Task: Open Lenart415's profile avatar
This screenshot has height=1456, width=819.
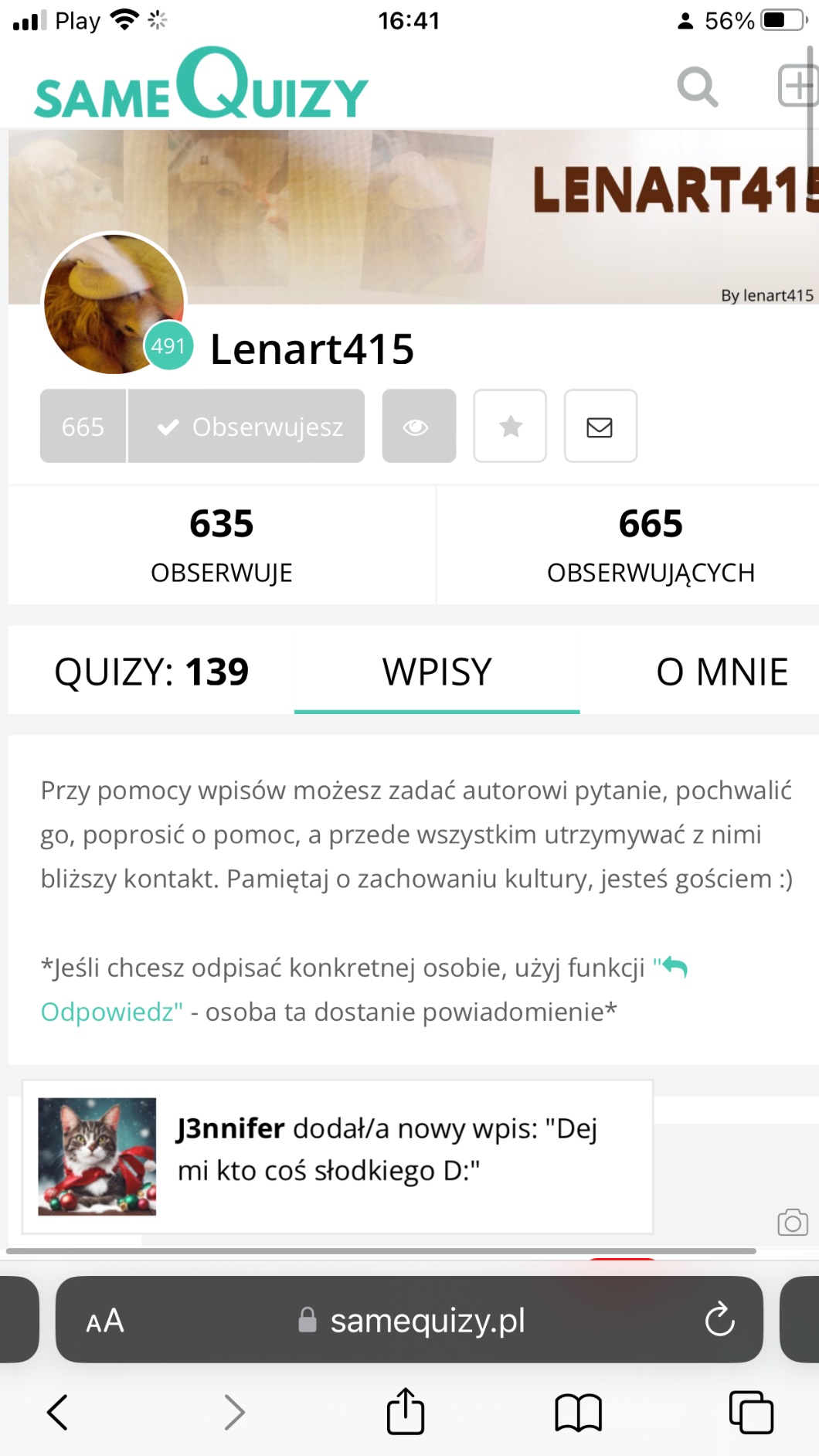Action: click(114, 303)
